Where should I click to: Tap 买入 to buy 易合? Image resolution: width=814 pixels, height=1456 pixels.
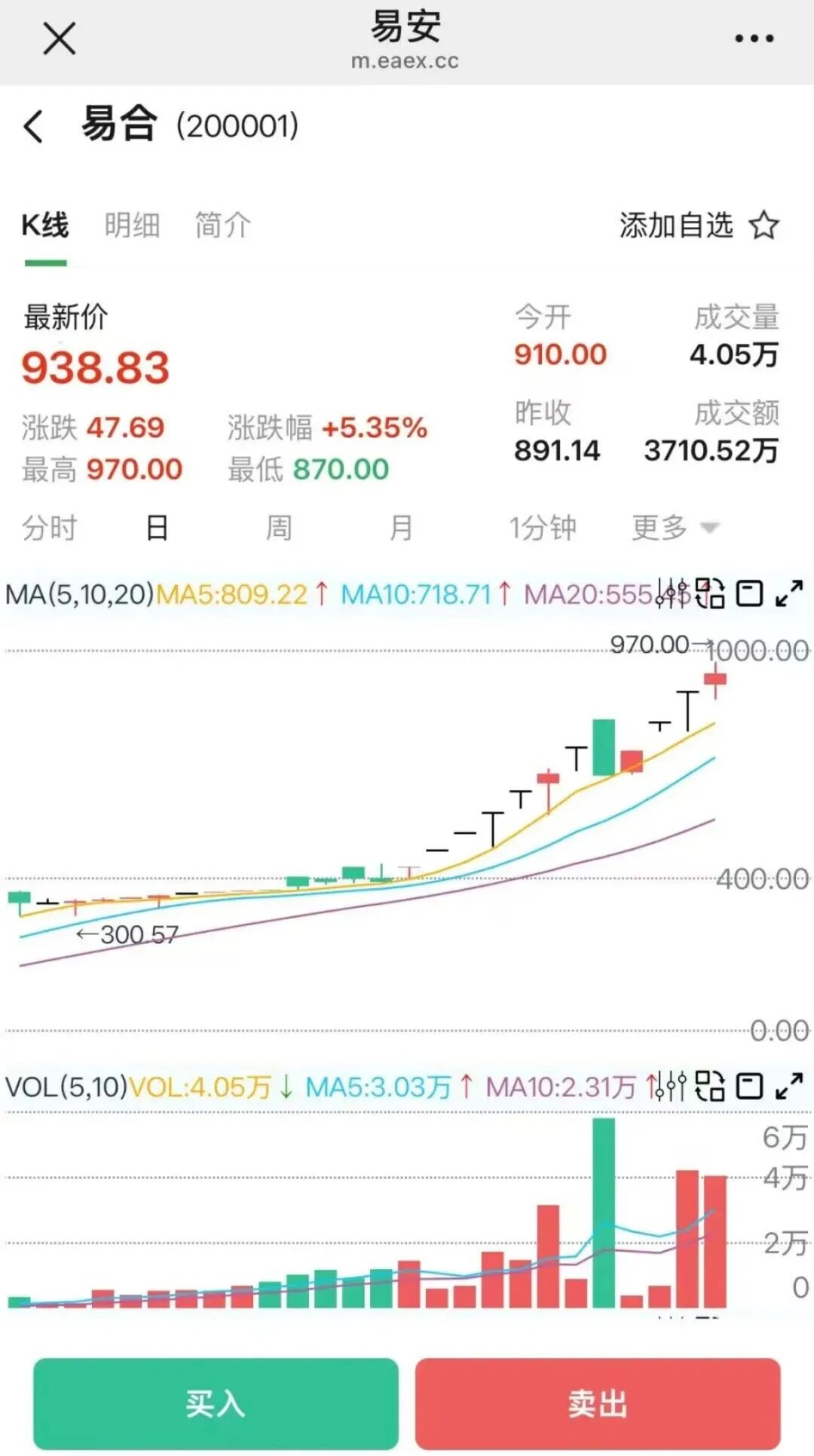tap(216, 1403)
